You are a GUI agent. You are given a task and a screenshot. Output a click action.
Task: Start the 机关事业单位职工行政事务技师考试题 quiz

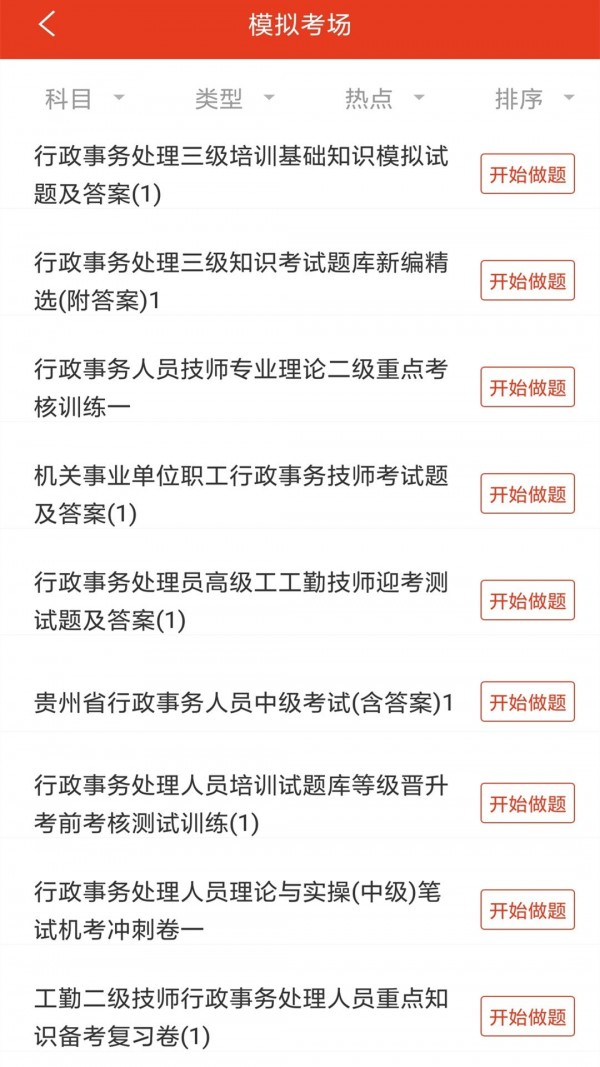pyautogui.click(x=528, y=494)
